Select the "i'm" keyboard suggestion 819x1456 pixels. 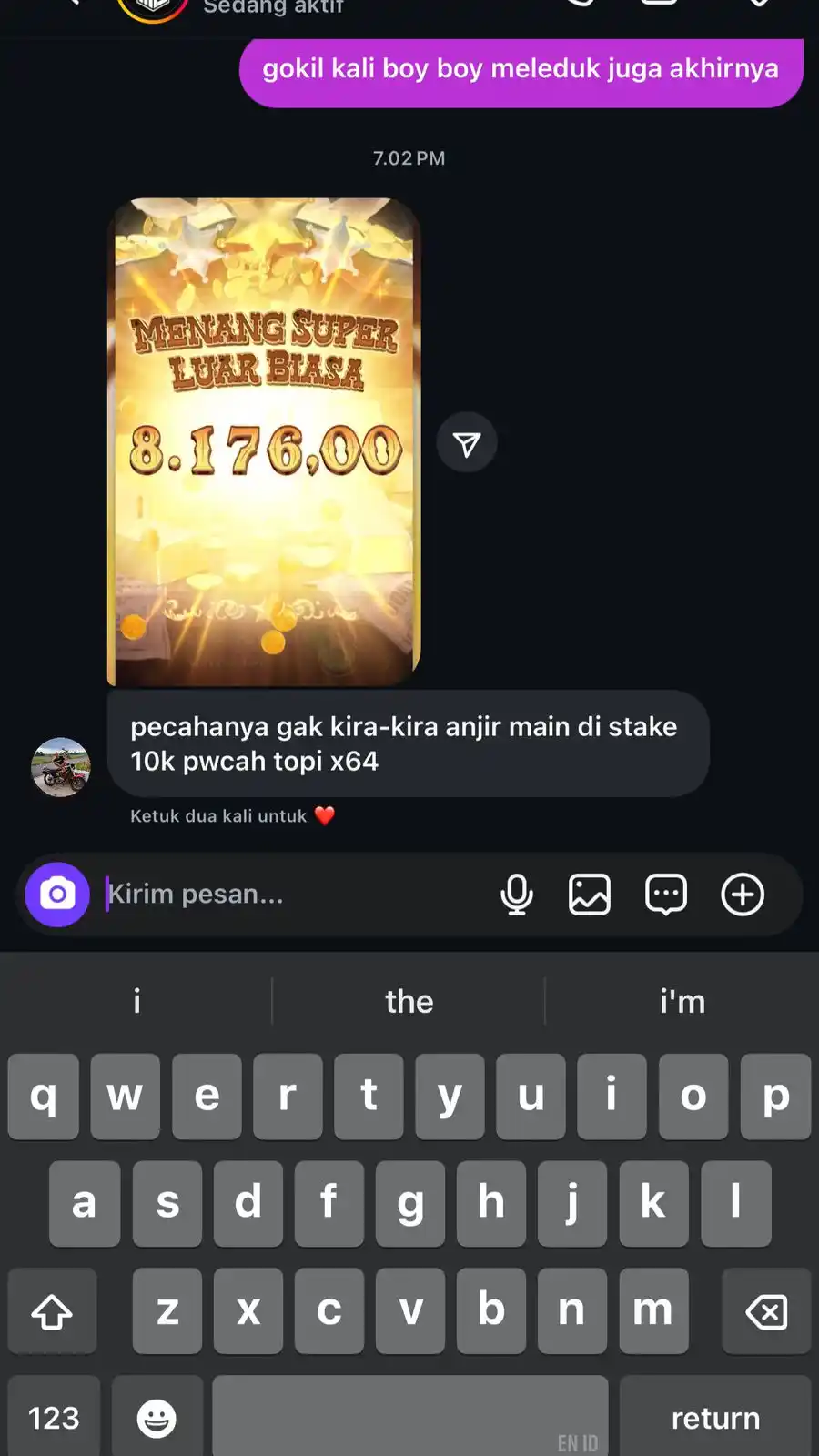[x=682, y=1002]
